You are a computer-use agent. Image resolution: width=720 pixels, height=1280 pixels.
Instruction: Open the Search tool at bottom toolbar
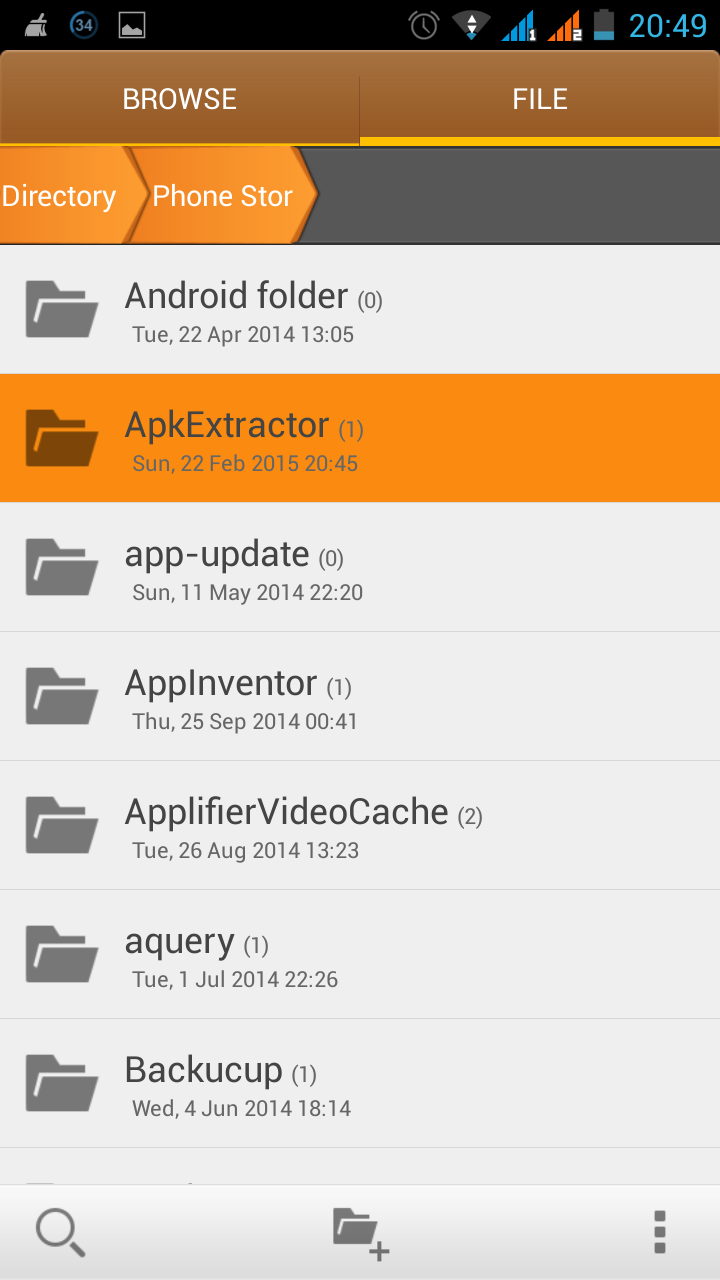[60, 1231]
